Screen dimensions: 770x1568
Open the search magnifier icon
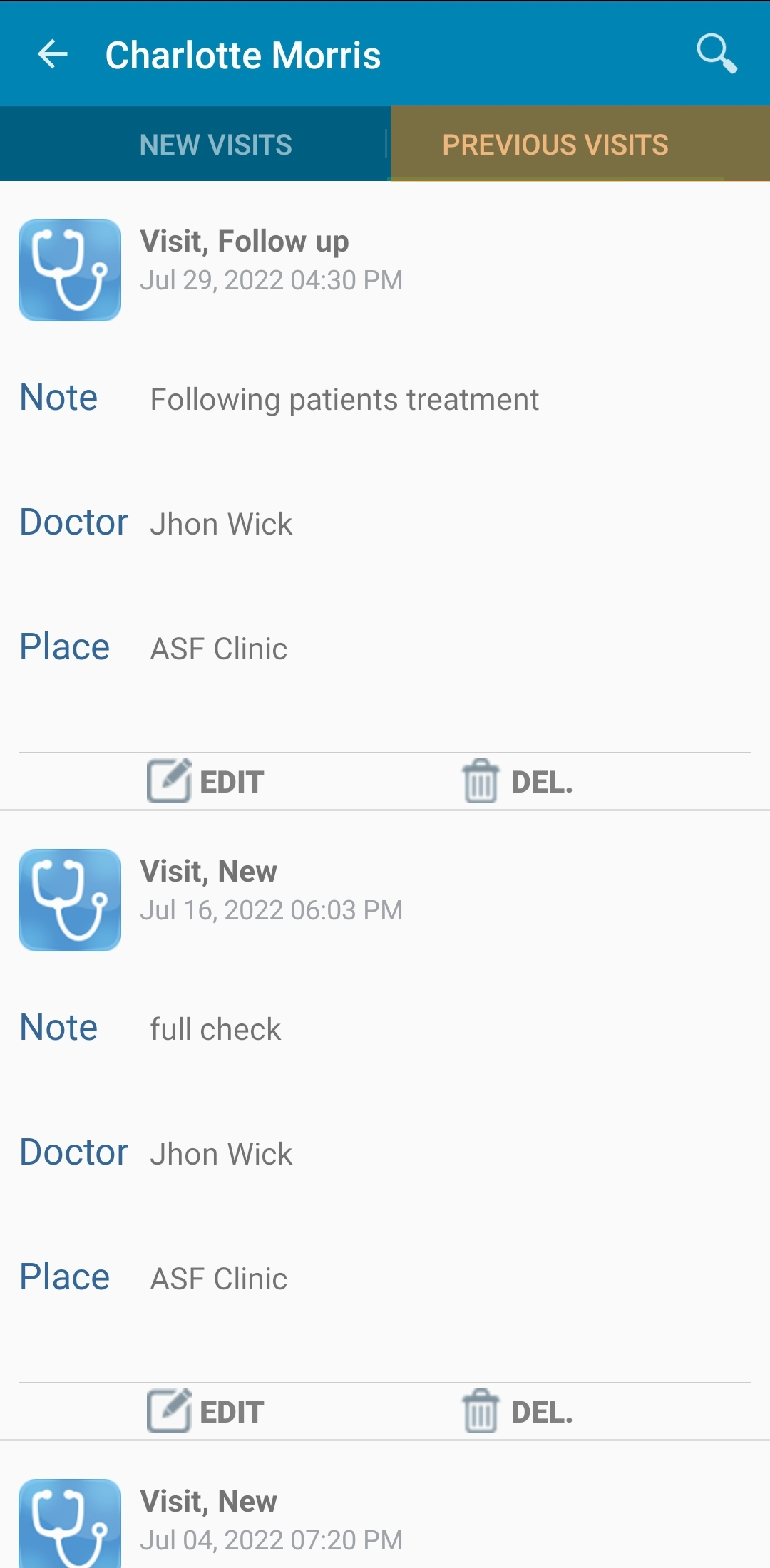coord(717,54)
